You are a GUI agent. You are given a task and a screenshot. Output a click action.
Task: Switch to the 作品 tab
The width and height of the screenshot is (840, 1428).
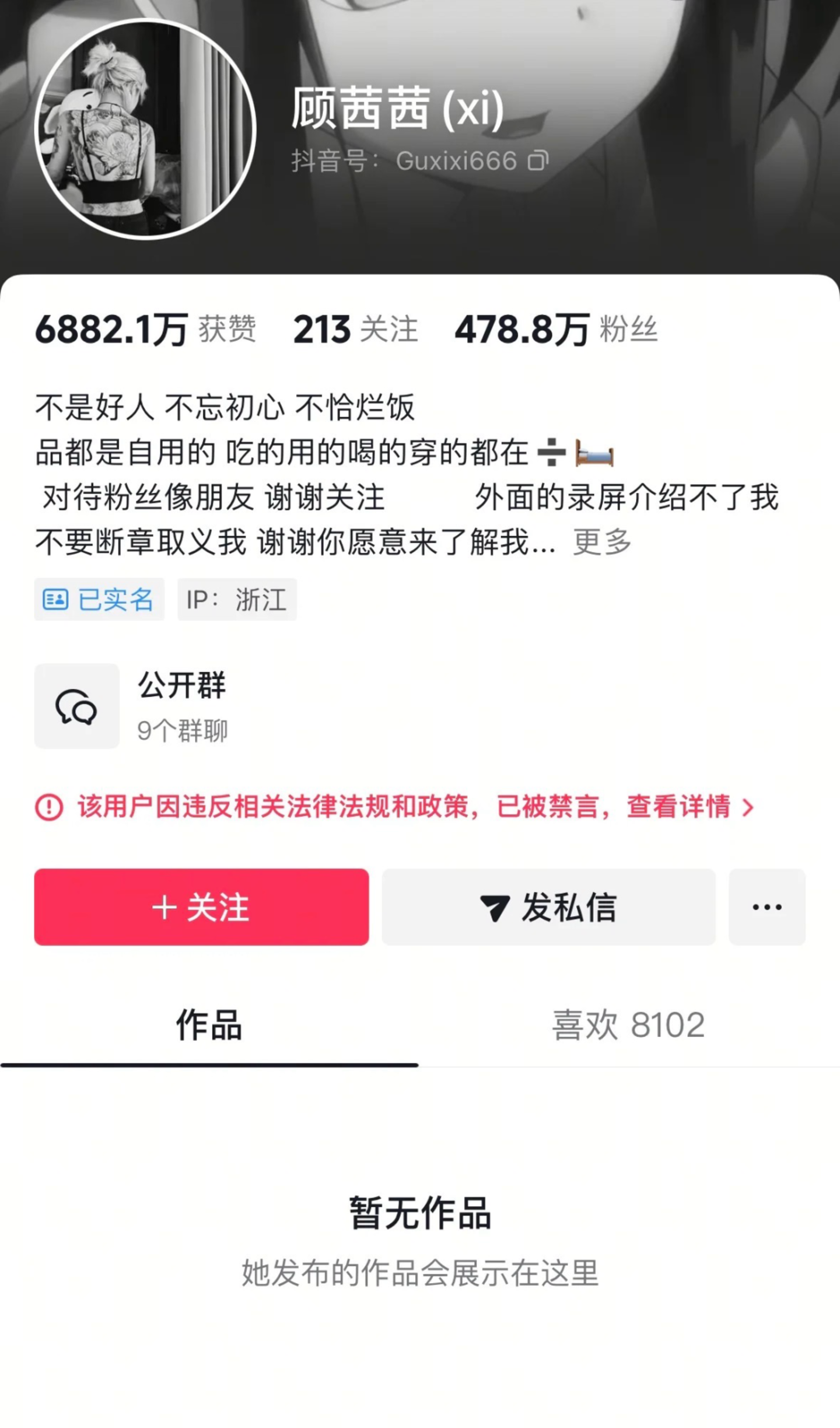coord(209,1025)
